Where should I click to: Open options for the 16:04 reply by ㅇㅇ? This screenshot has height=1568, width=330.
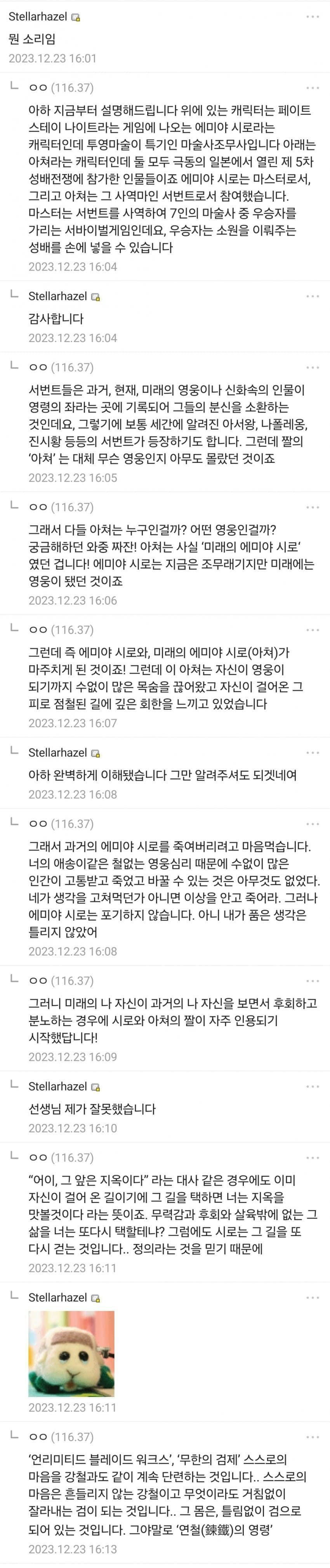(313, 88)
